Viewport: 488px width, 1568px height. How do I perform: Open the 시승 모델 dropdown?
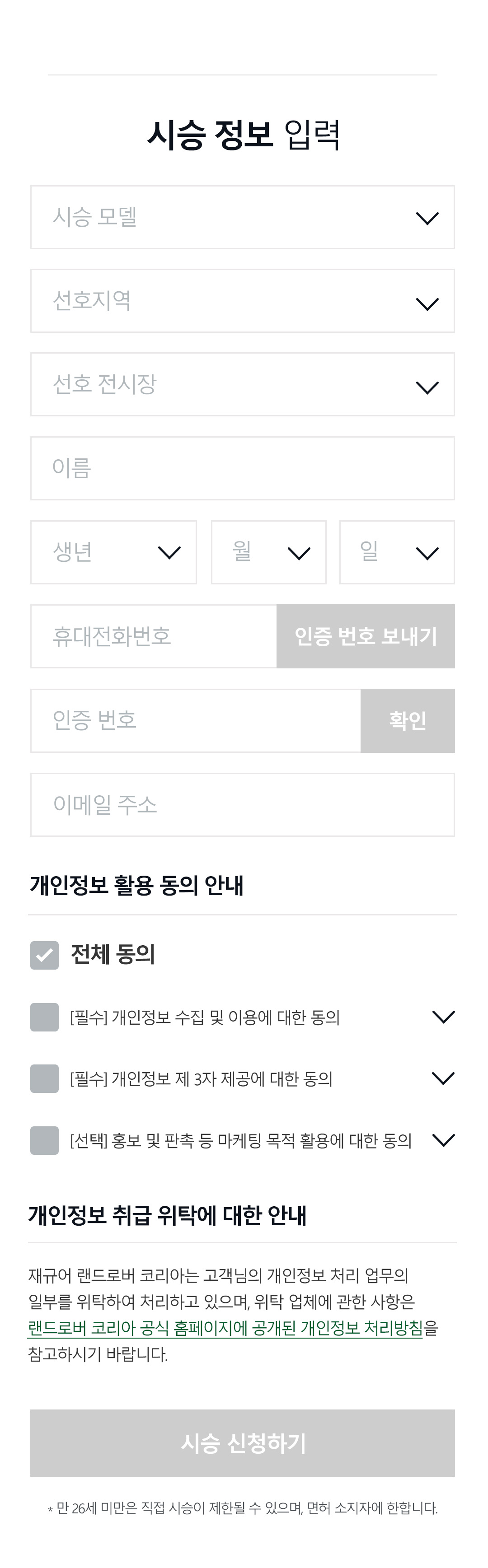243,217
